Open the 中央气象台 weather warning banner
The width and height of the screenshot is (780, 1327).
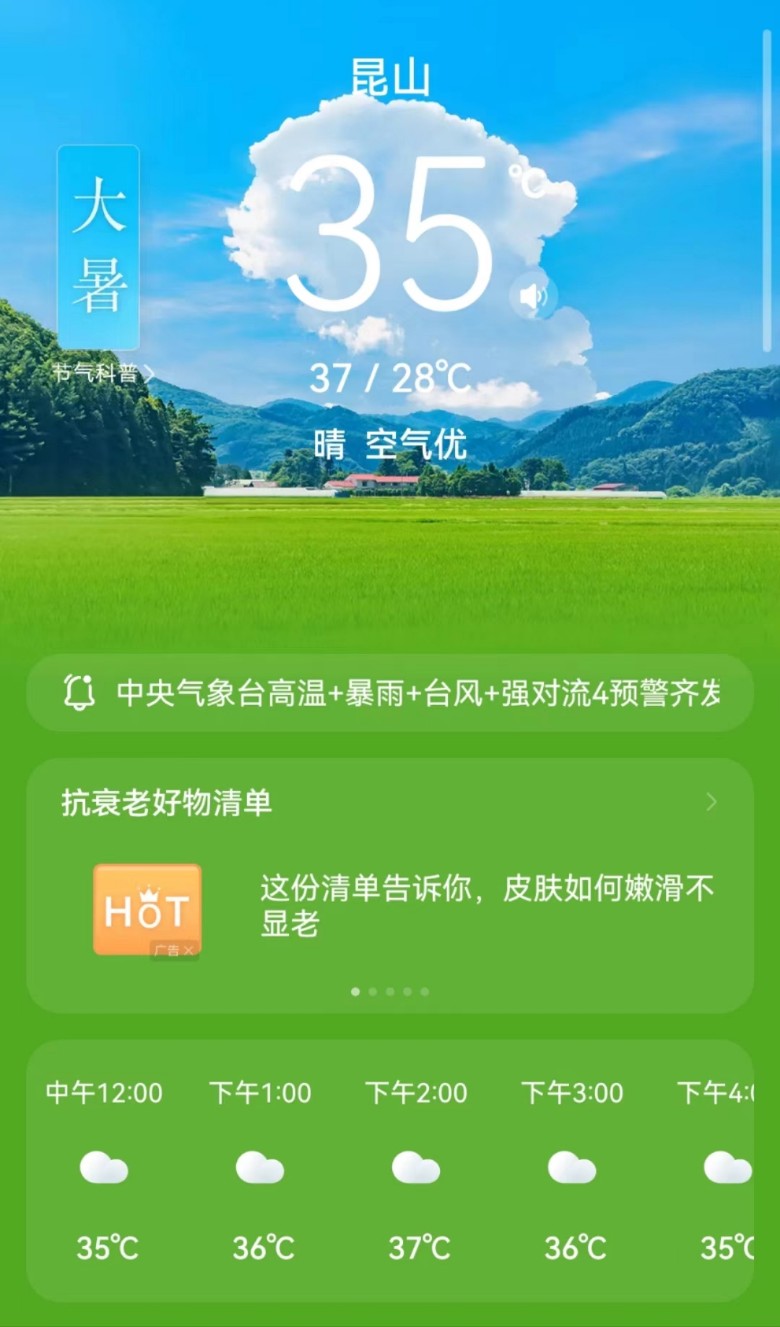tap(390, 693)
